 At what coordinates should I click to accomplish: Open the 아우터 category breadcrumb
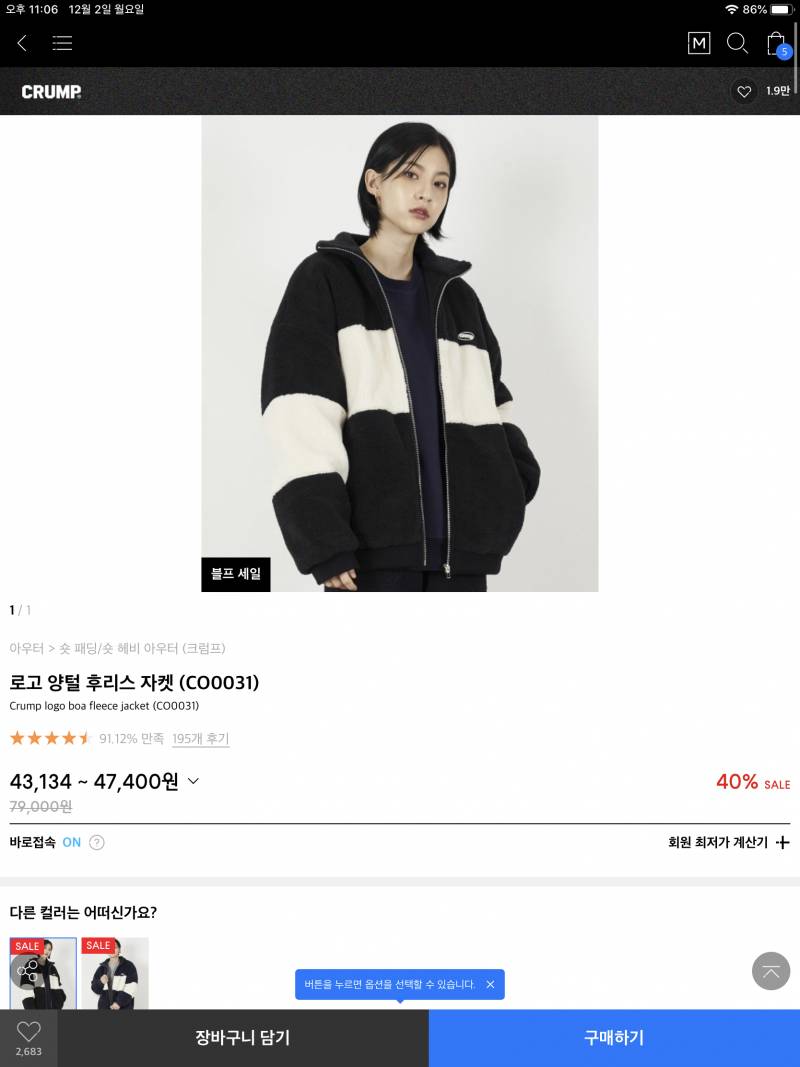(x=27, y=648)
